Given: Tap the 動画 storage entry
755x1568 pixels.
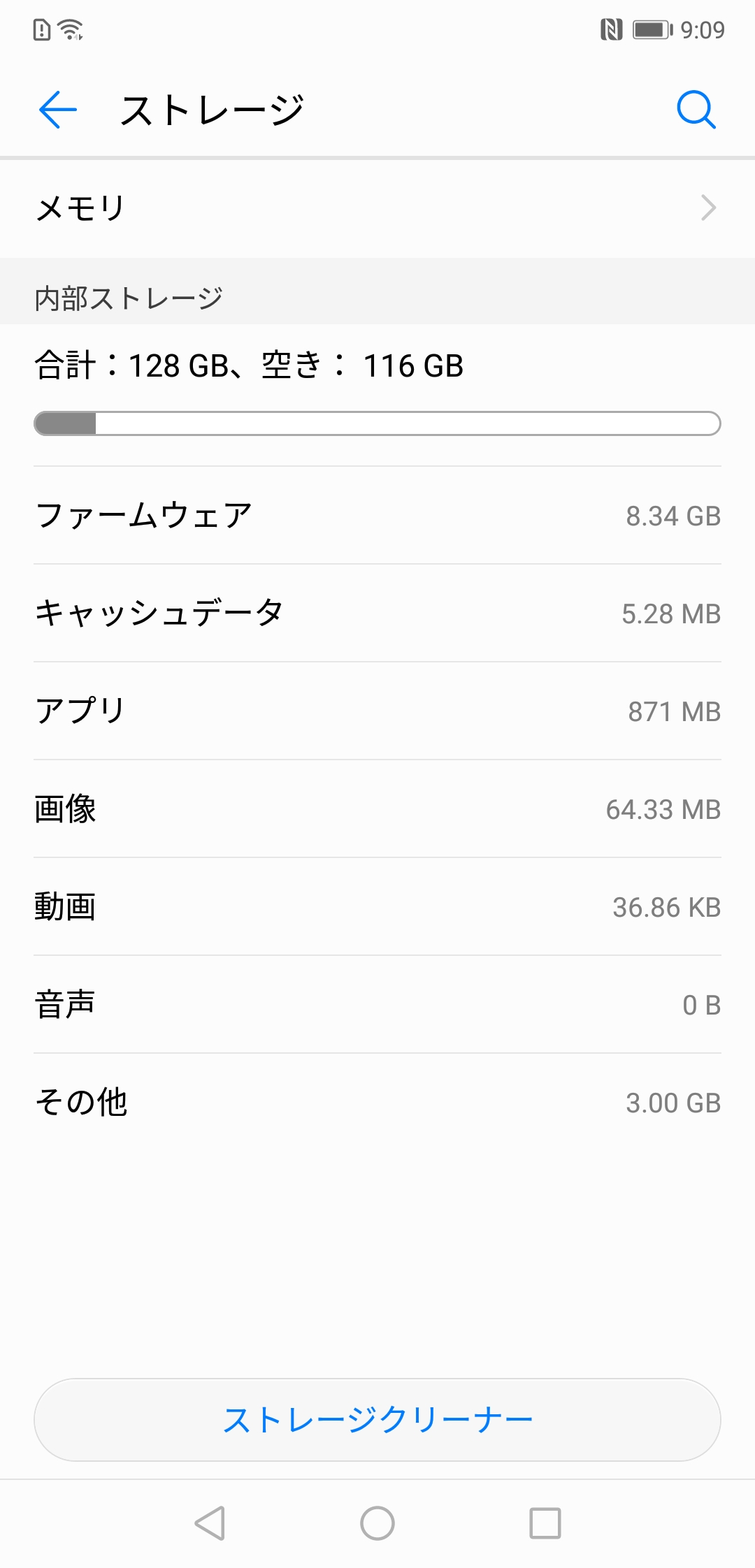Looking at the screenshot, I should (377, 907).
